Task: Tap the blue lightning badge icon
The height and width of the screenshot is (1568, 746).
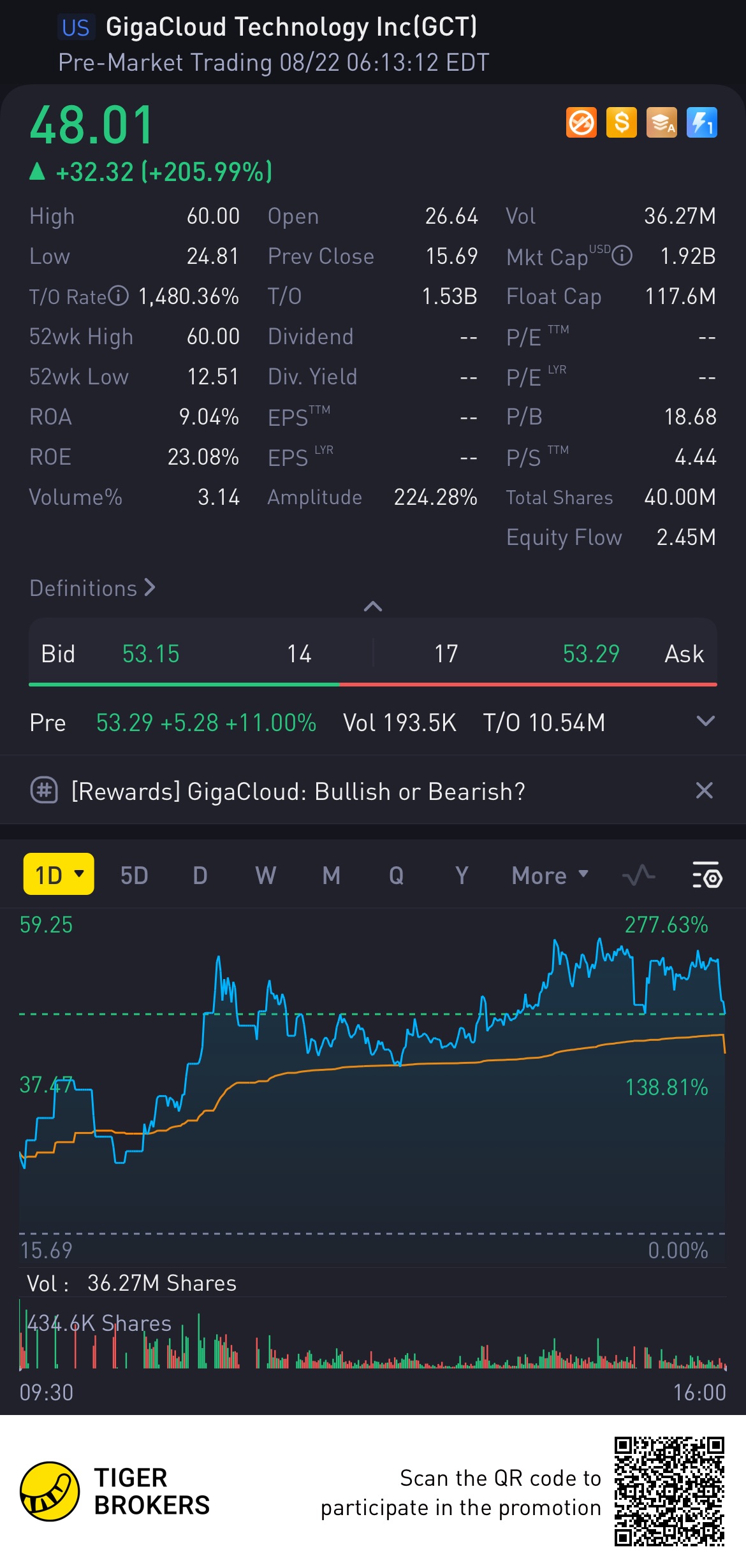Action: (701, 122)
